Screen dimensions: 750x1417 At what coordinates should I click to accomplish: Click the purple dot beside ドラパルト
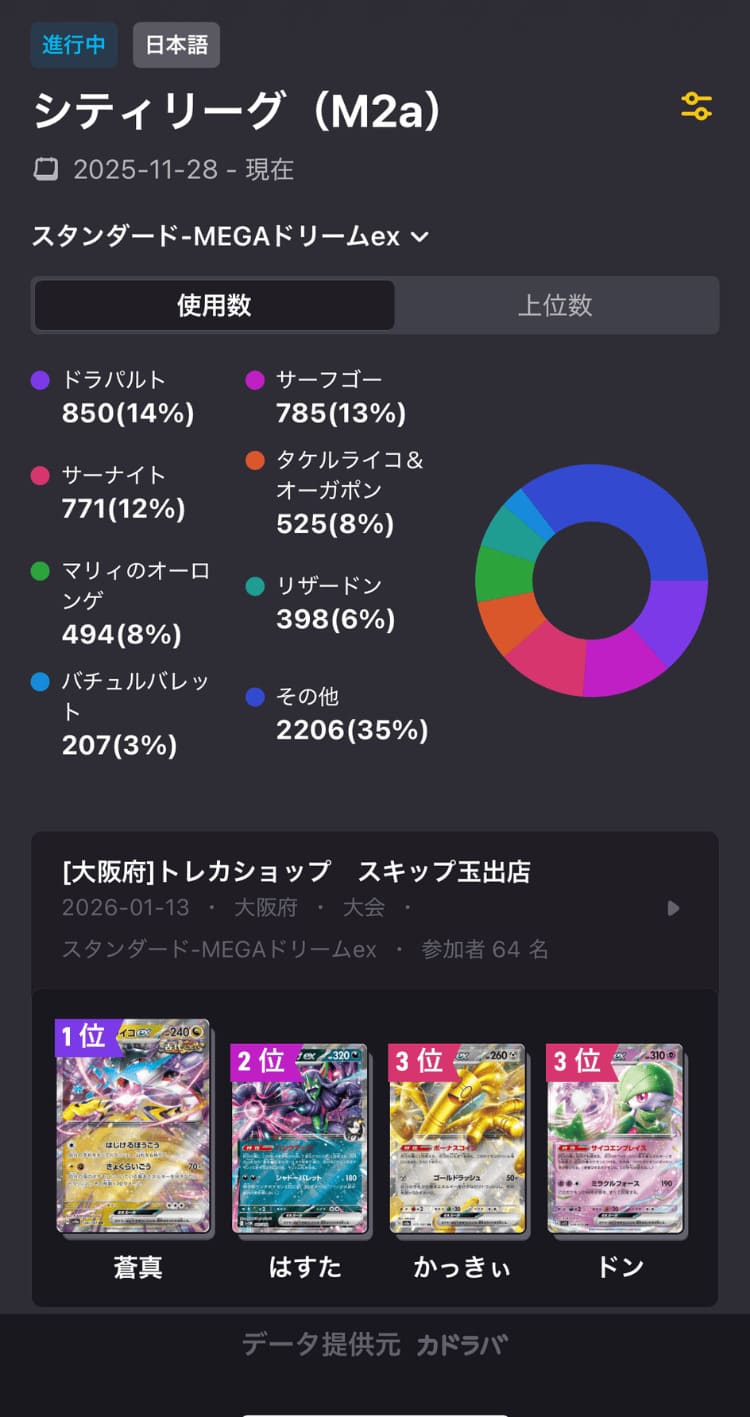point(40,380)
